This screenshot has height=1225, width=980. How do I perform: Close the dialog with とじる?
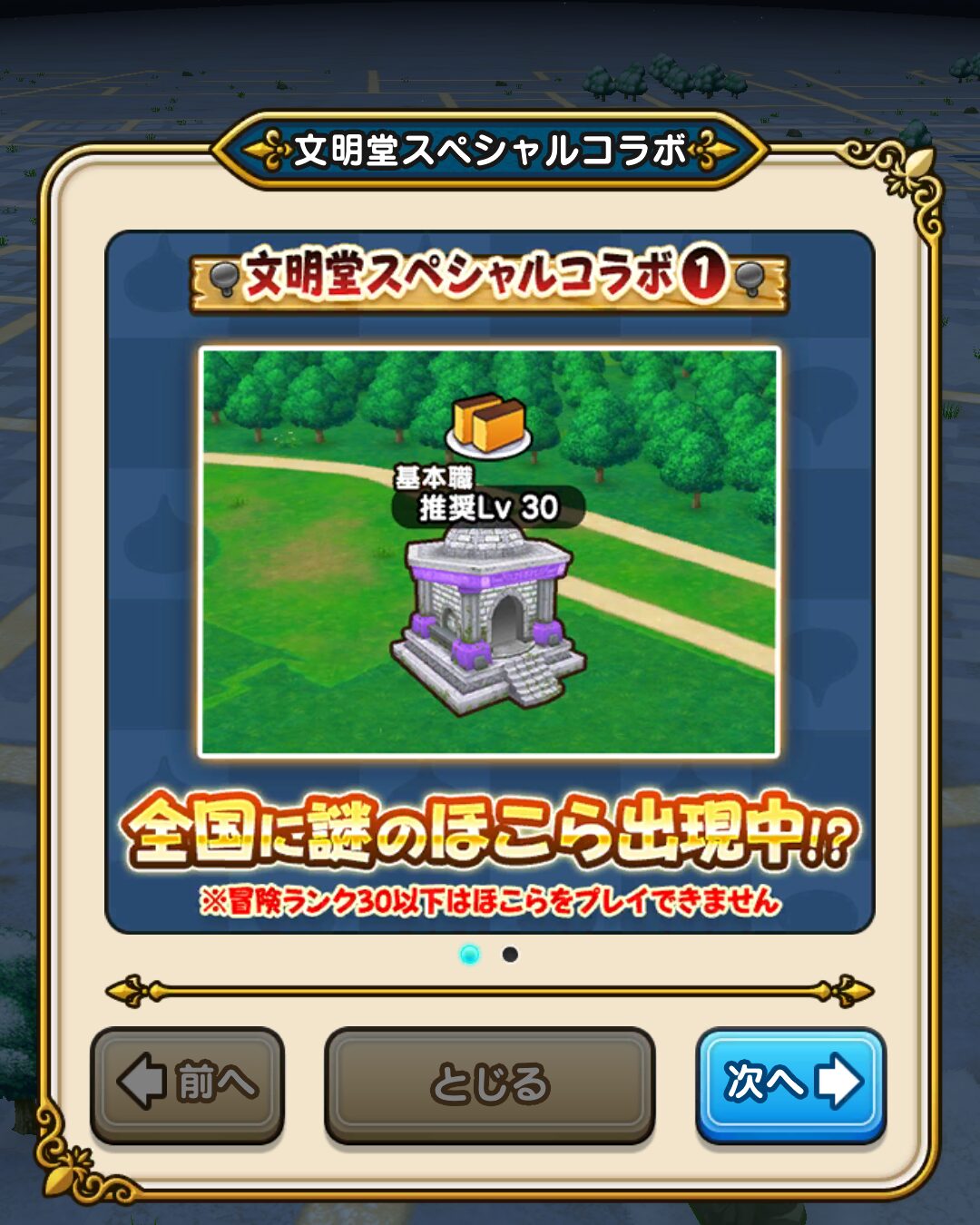[489, 1084]
